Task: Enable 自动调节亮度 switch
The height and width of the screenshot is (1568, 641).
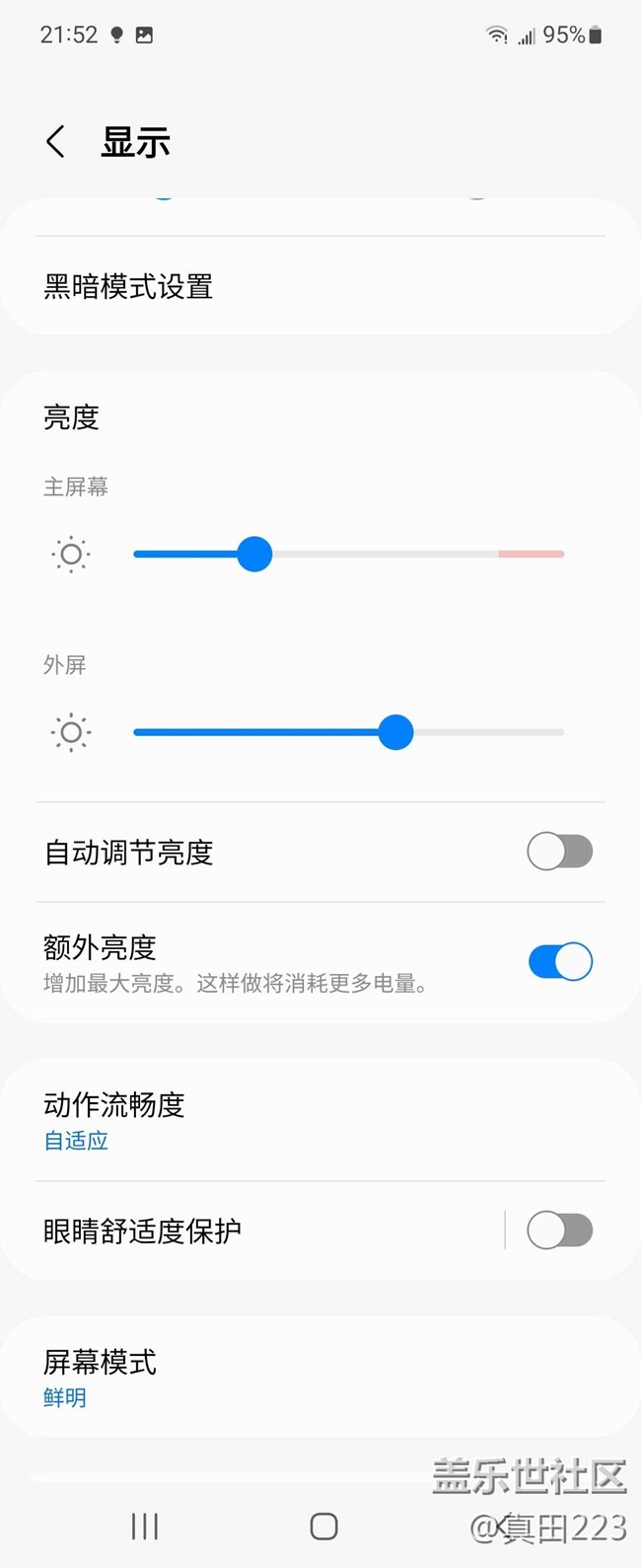Action: [559, 852]
